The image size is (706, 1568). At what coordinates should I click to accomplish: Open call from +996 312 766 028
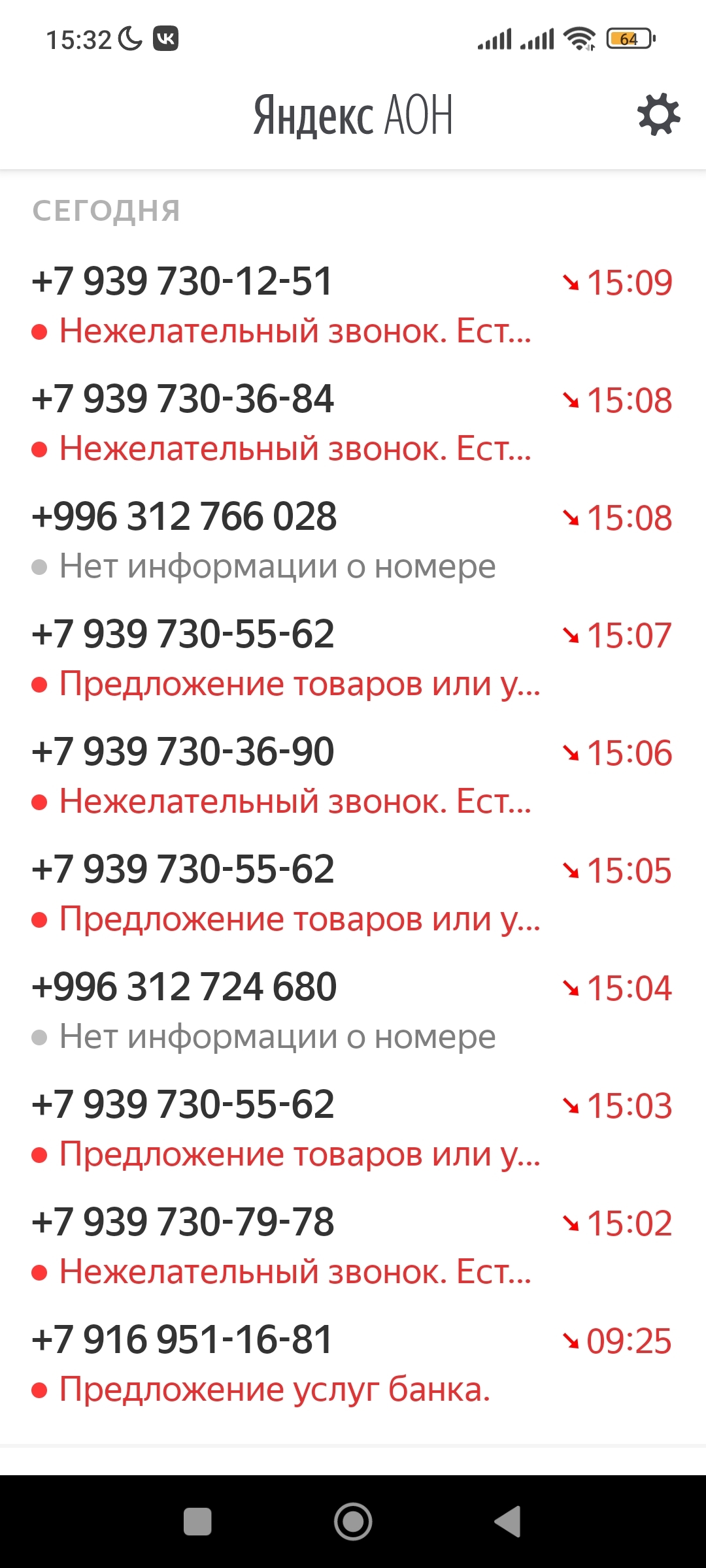353,541
